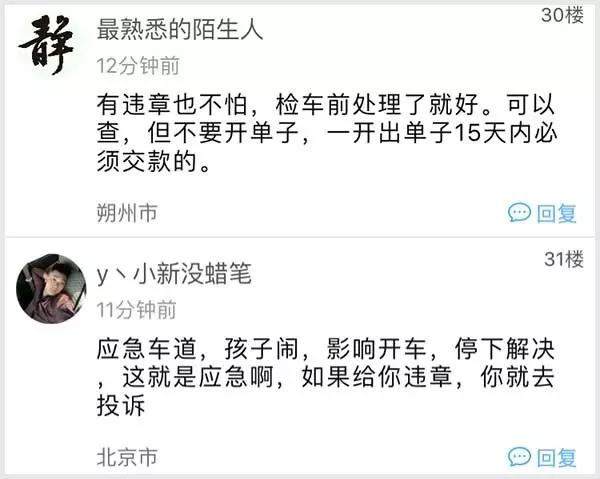Image resolution: width=600 pixels, height=479 pixels.
Task: Tap username 最熟悉的陌生人
Action: pos(180,30)
